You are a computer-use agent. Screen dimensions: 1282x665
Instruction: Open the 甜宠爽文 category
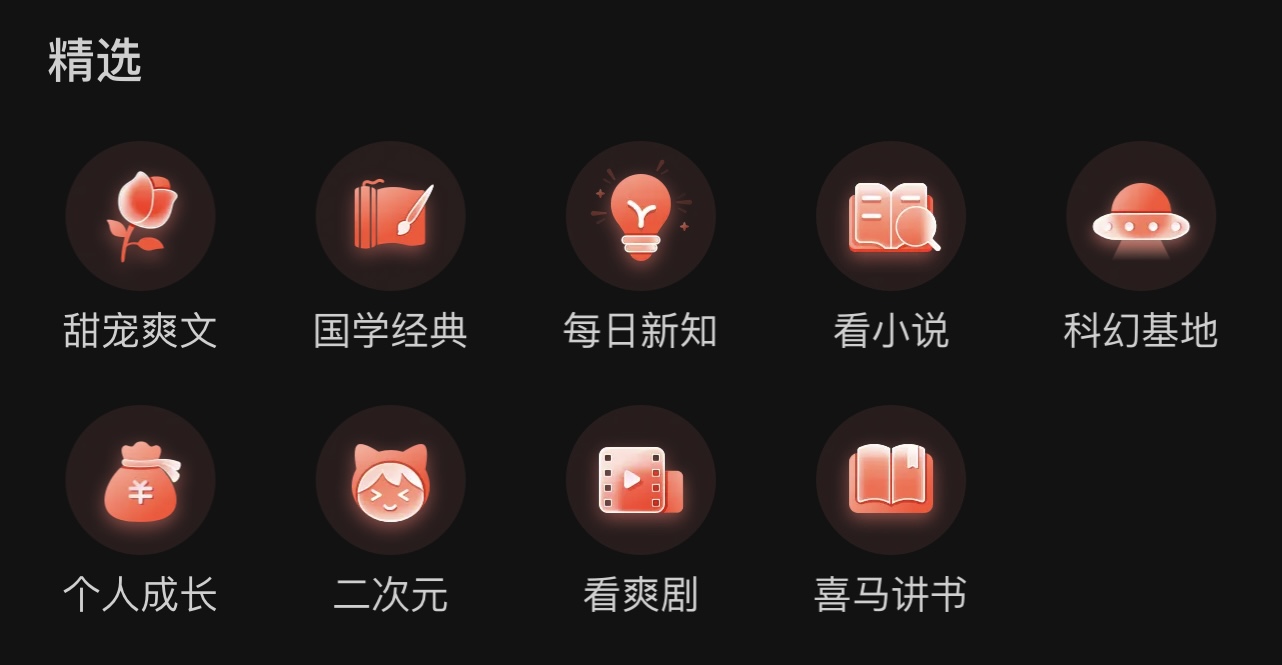(x=140, y=217)
